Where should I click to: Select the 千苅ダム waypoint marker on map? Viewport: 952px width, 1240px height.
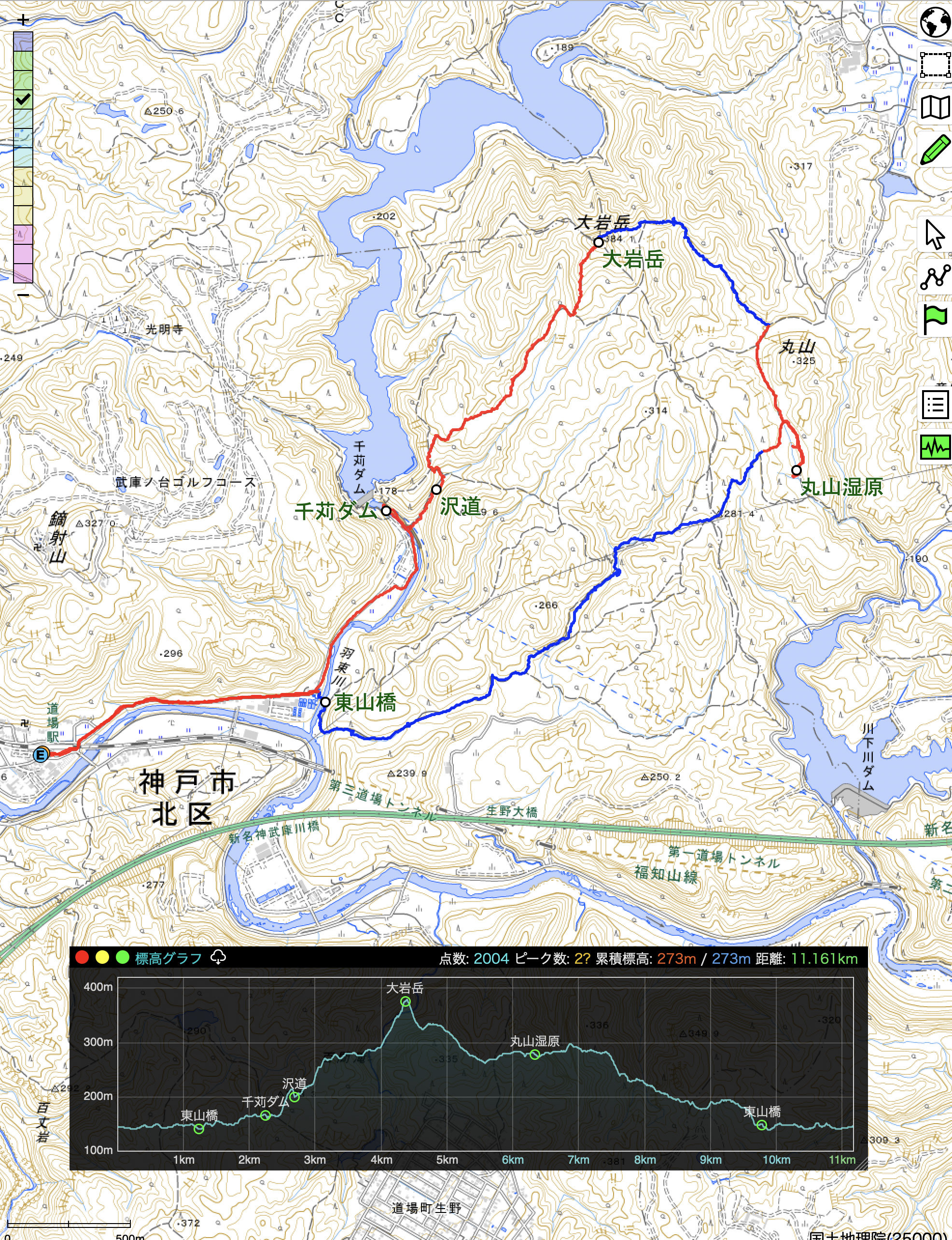pyautogui.click(x=386, y=510)
